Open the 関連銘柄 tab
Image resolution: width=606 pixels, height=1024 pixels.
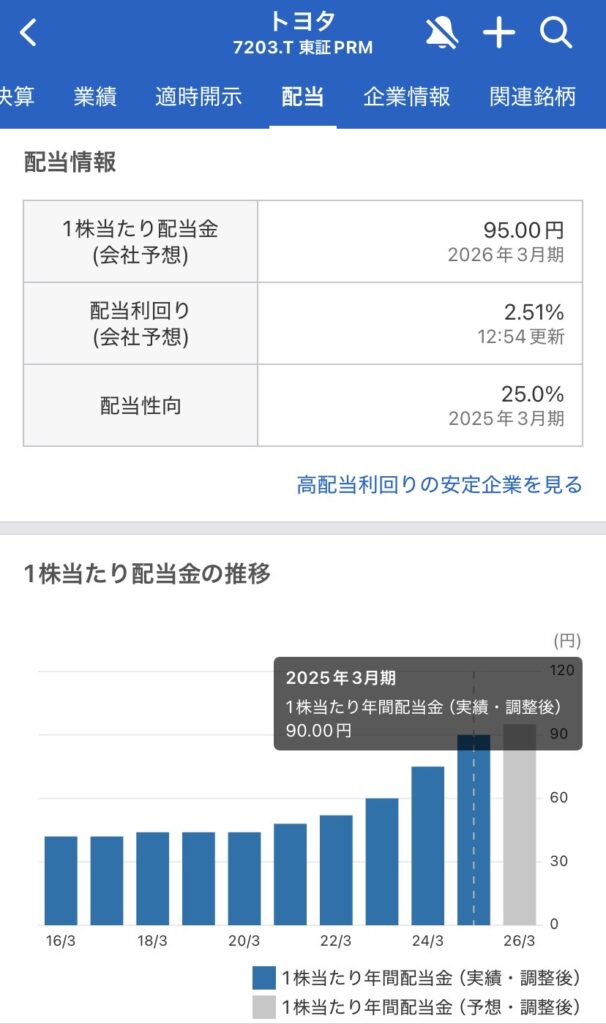[x=532, y=97]
